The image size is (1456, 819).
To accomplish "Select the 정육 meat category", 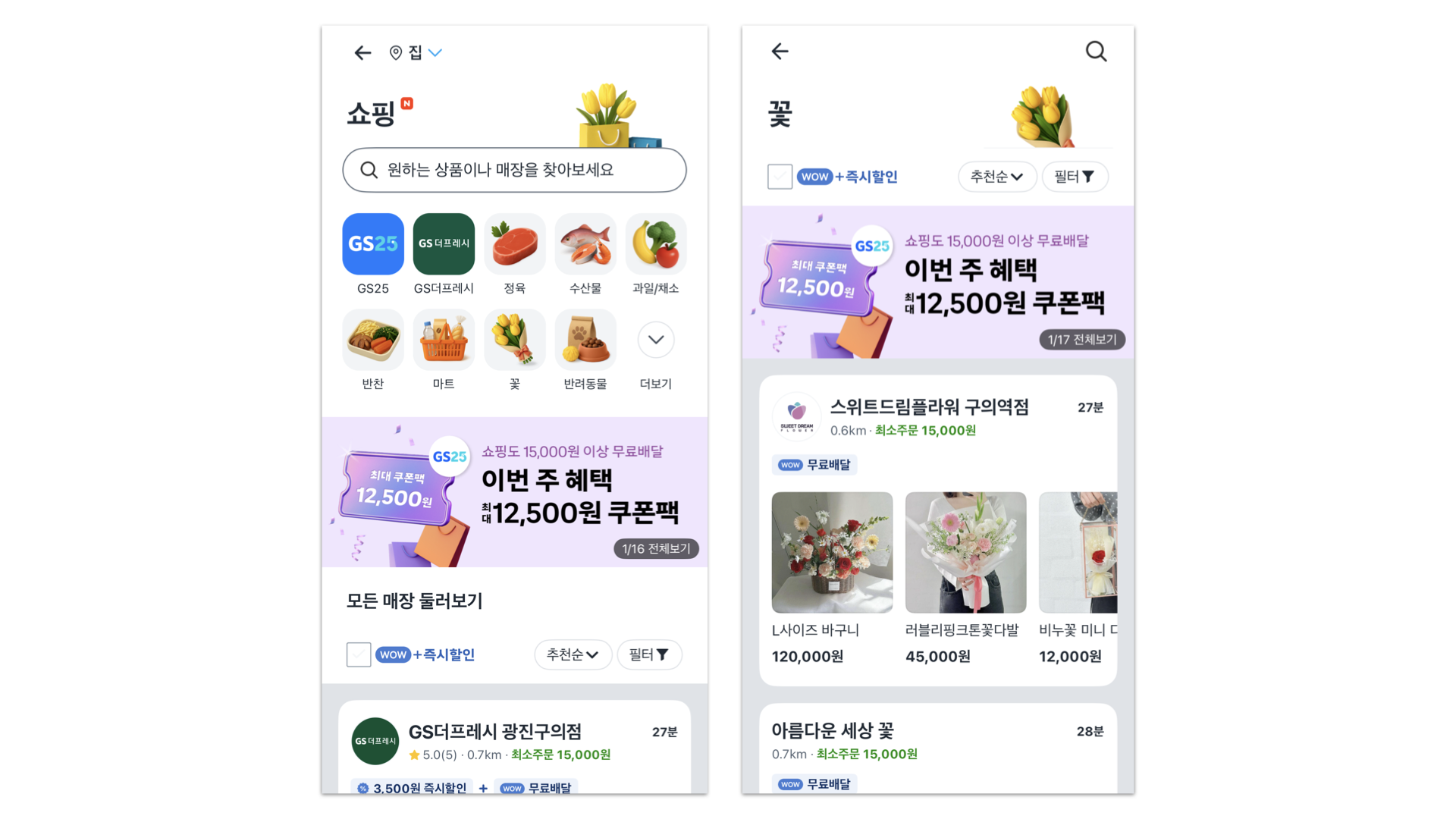I will [x=514, y=244].
